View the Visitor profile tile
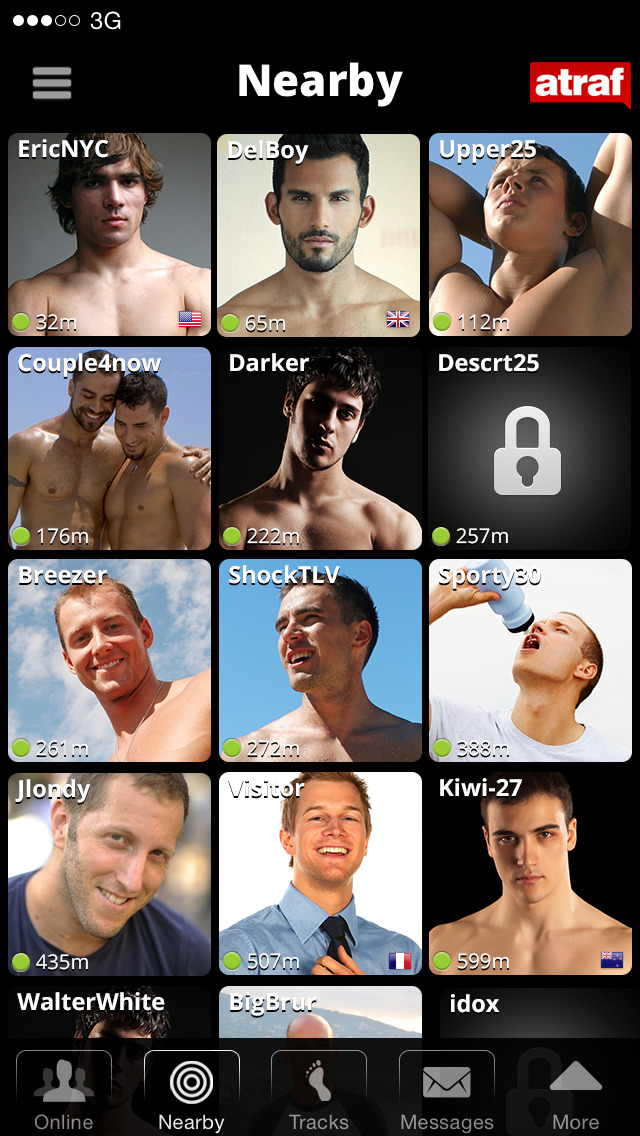Viewport: 640px width, 1136px height. click(x=319, y=874)
